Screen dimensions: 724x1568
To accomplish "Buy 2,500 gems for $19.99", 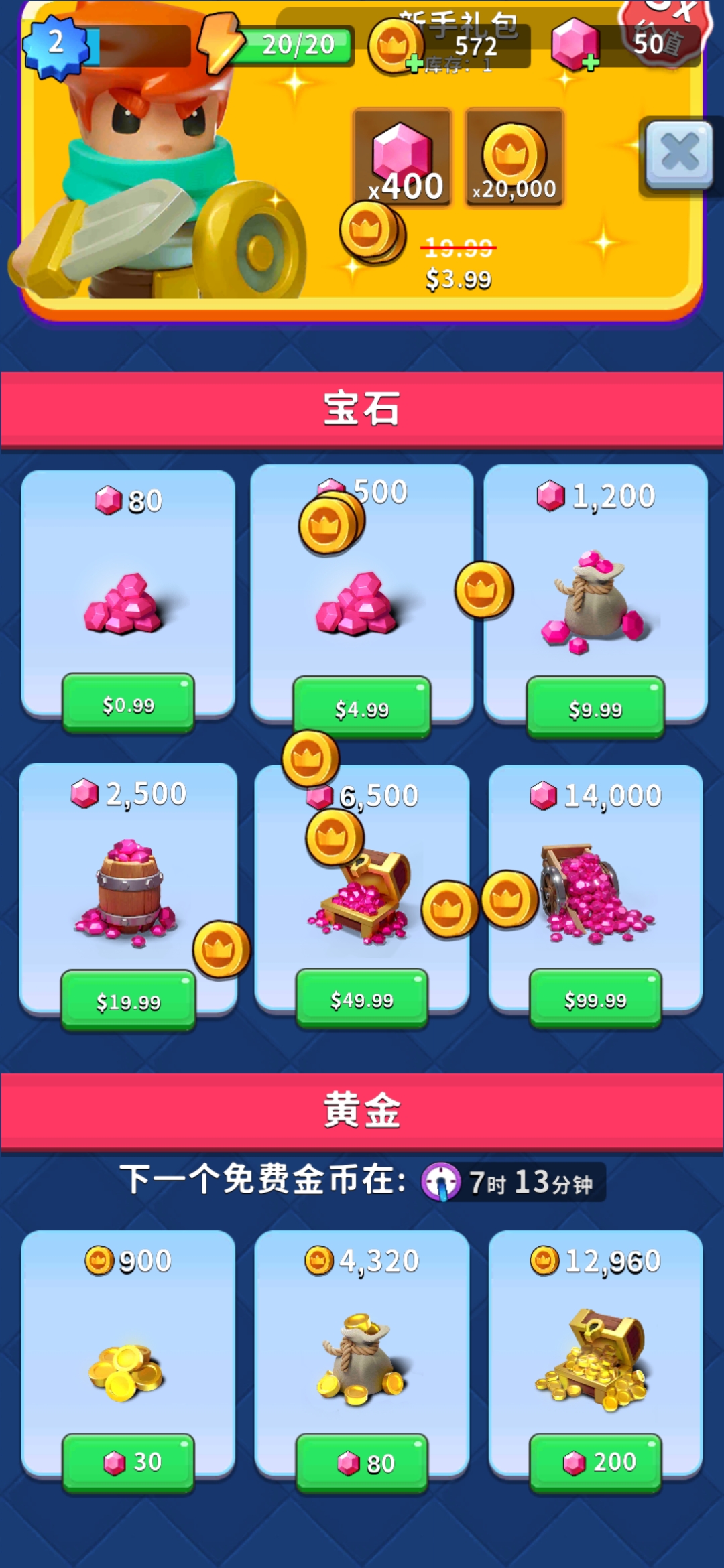I will pyautogui.click(x=128, y=1001).
